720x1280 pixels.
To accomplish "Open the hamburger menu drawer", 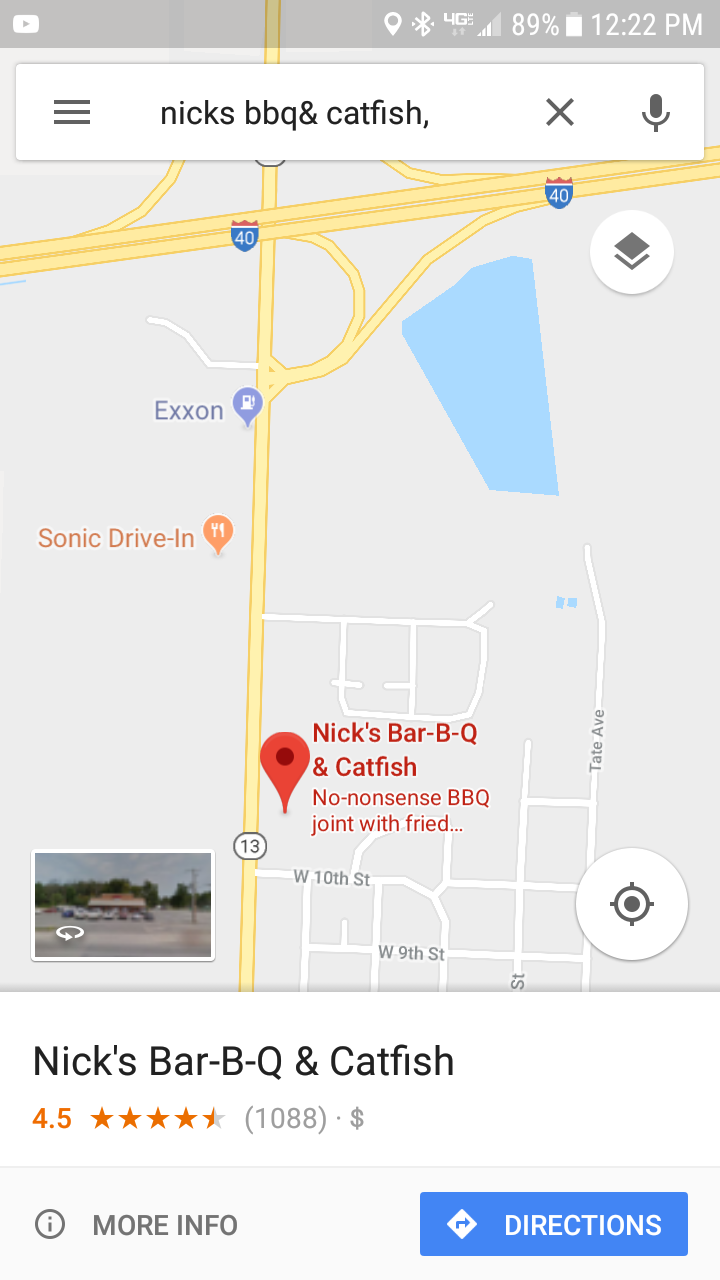I will (72, 112).
